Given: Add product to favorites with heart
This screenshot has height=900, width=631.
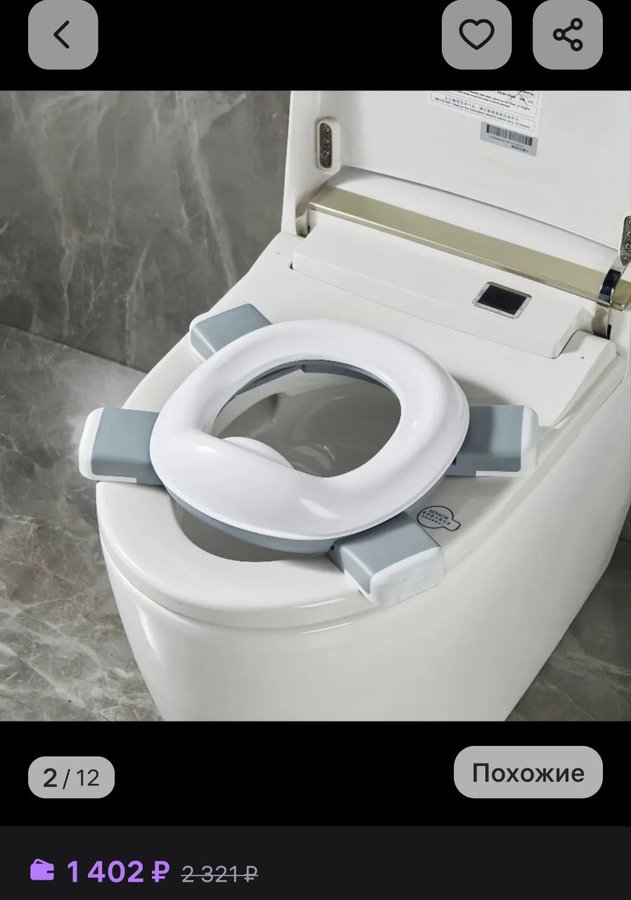Looking at the screenshot, I should pyautogui.click(x=477, y=35).
